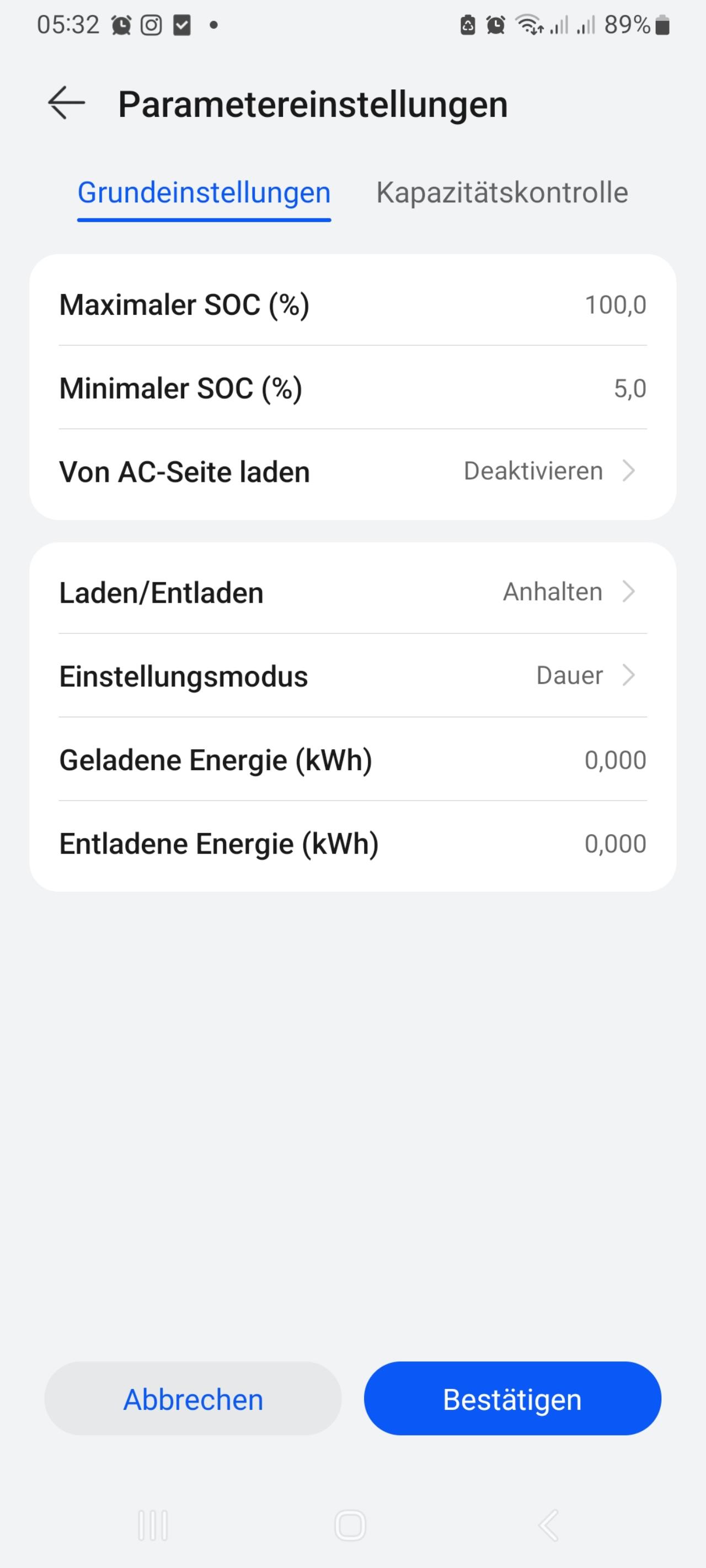
Task: Confirm settings with Bestätigen
Action: click(512, 1399)
